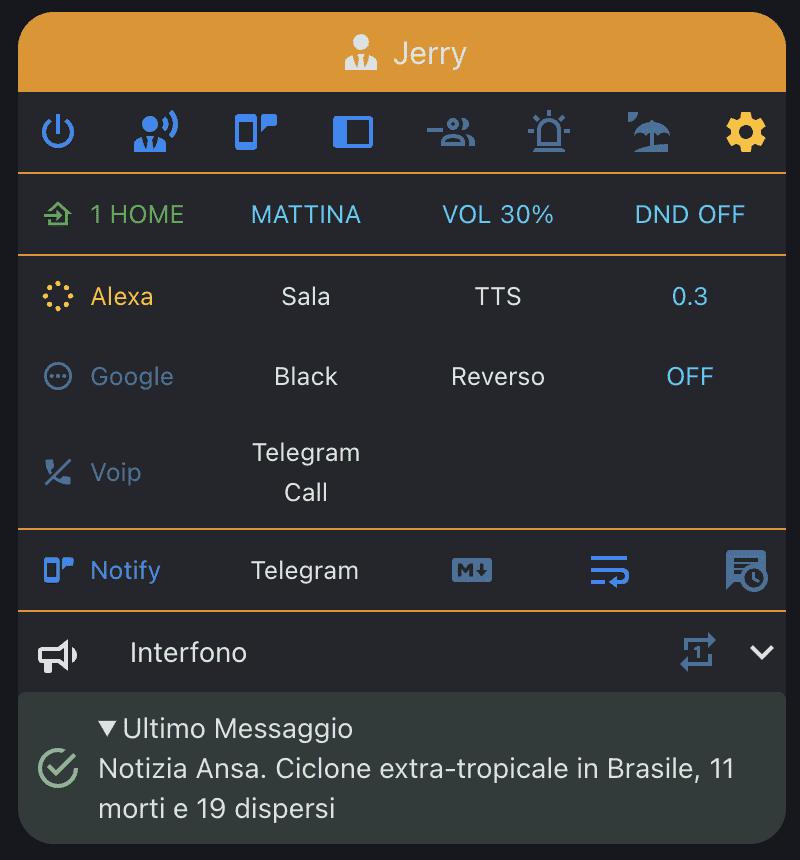This screenshot has width=800, height=860.
Task: Open the speaking person voice icon
Action: [156, 132]
